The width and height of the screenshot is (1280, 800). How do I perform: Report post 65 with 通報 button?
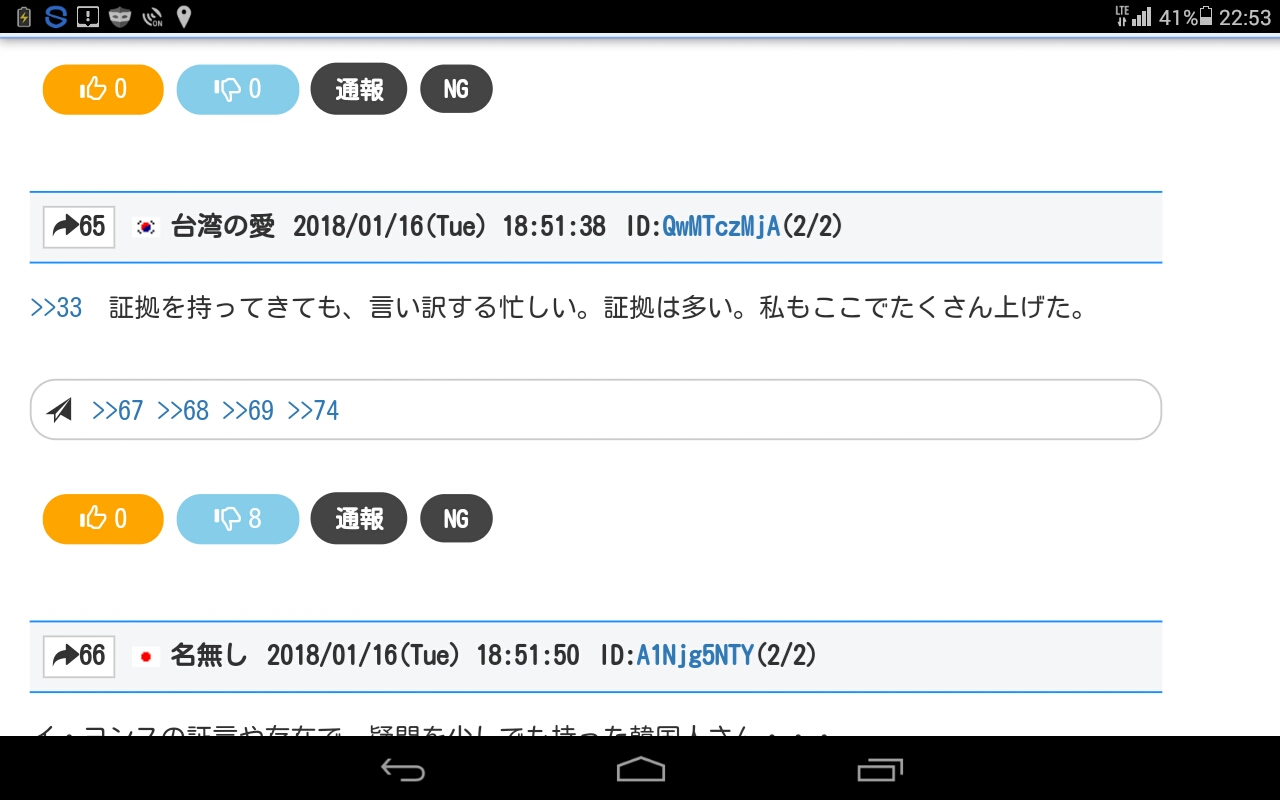pyautogui.click(x=359, y=518)
